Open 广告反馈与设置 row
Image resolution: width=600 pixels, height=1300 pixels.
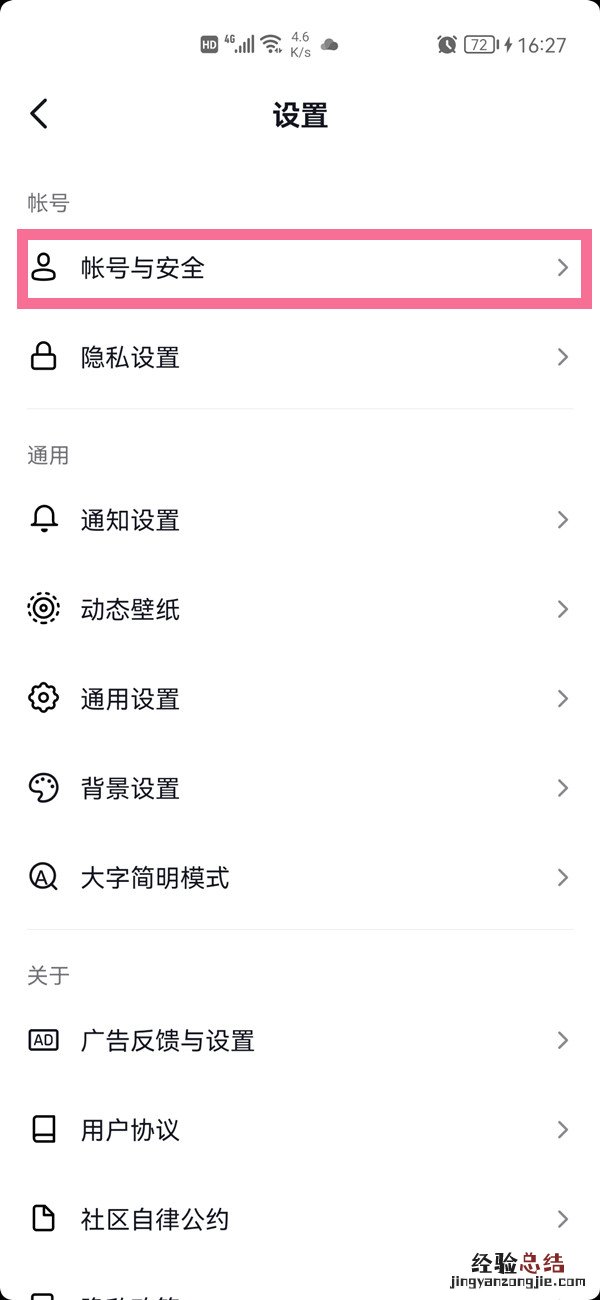click(300, 1041)
